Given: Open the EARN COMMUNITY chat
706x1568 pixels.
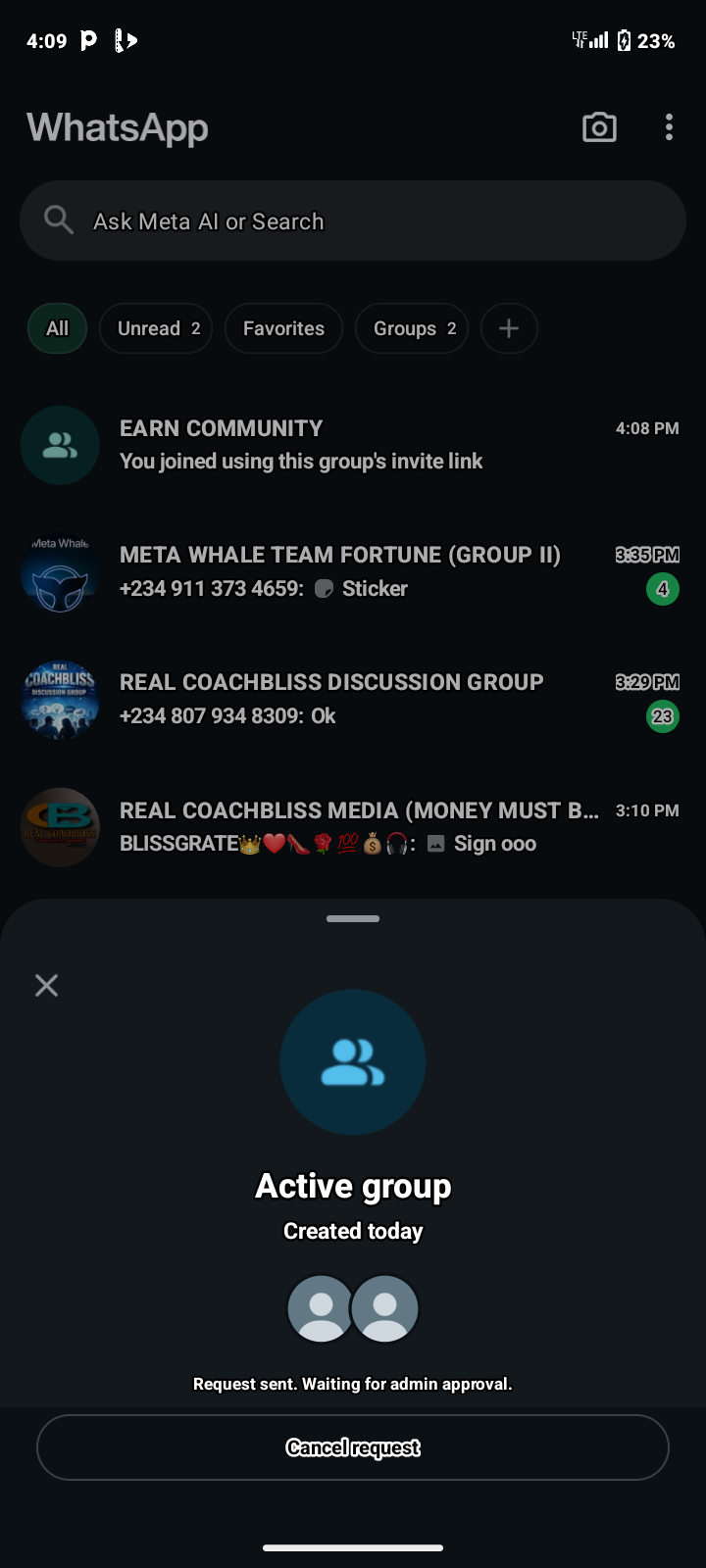Looking at the screenshot, I should tap(353, 445).
